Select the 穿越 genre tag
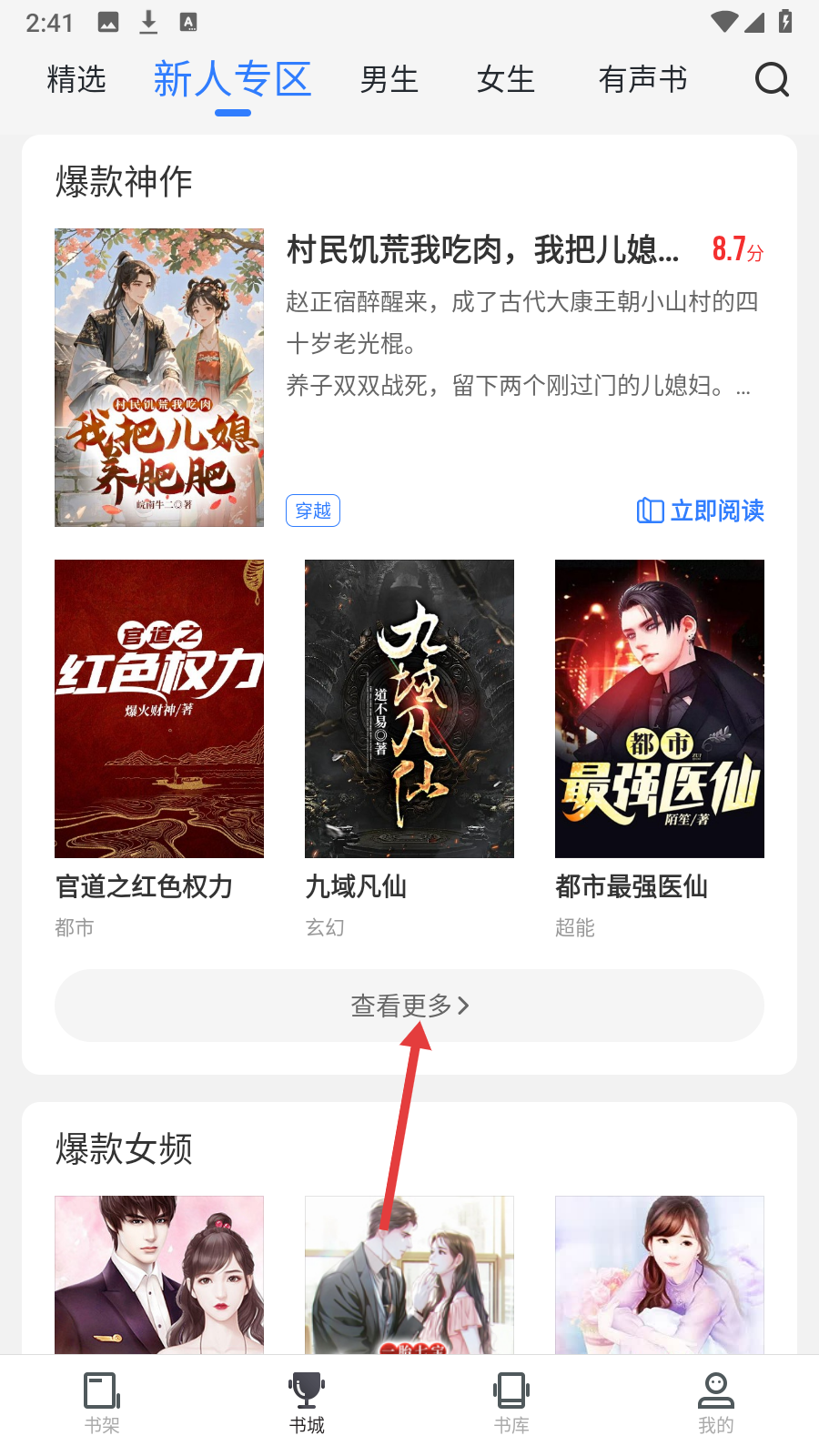819x1456 pixels. (313, 511)
